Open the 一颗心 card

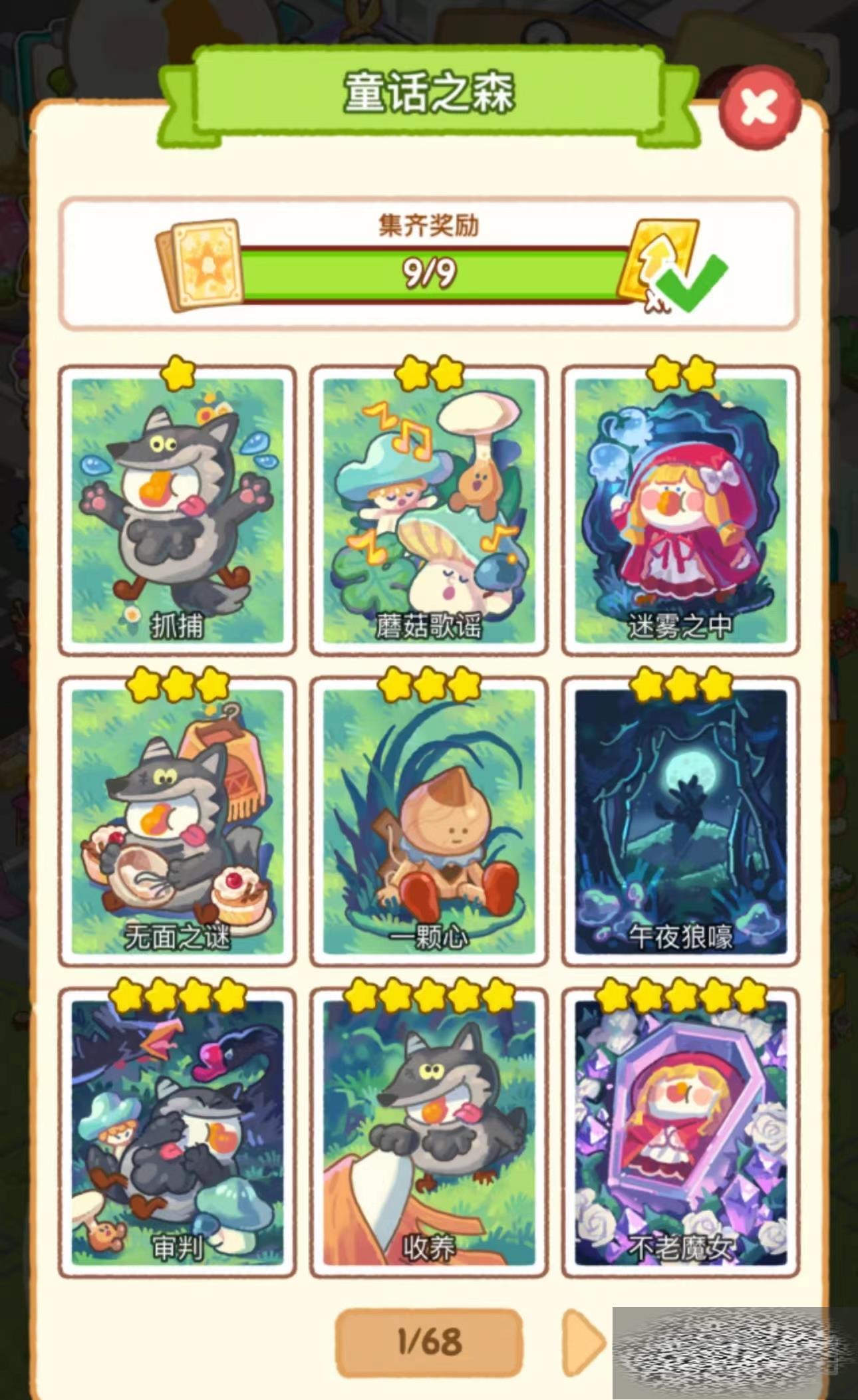[x=429, y=821]
